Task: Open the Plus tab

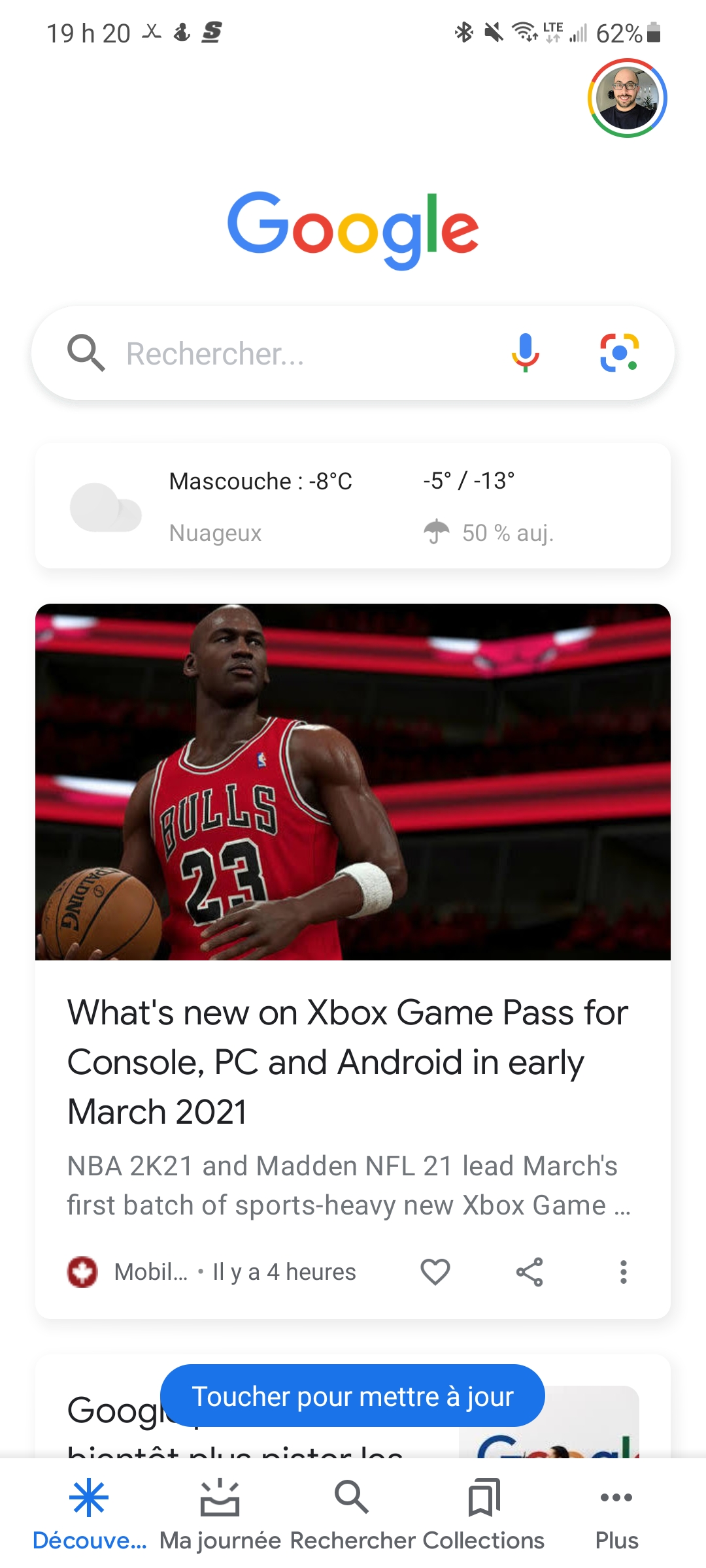Action: click(x=616, y=1514)
